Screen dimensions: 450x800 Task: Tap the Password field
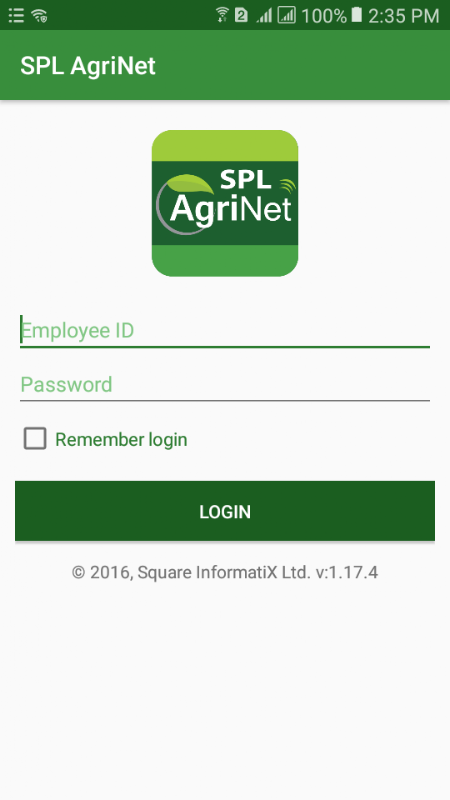224,384
